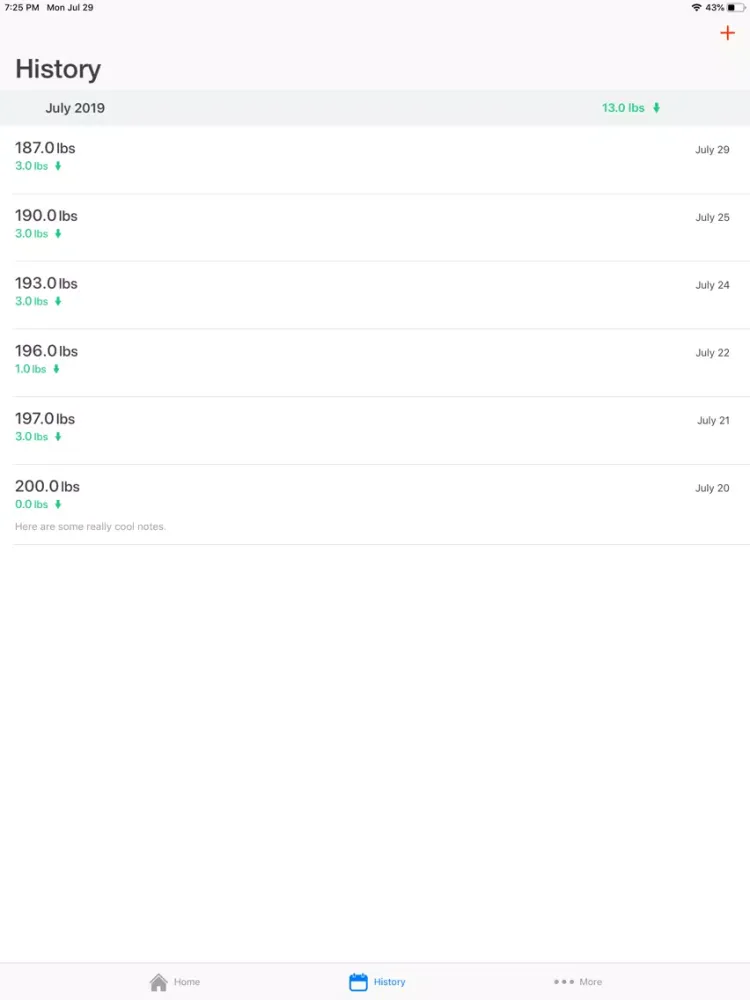Viewport: 750px width, 1000px height.
Task: Add a new weight entry
Action: coord(727,34)
